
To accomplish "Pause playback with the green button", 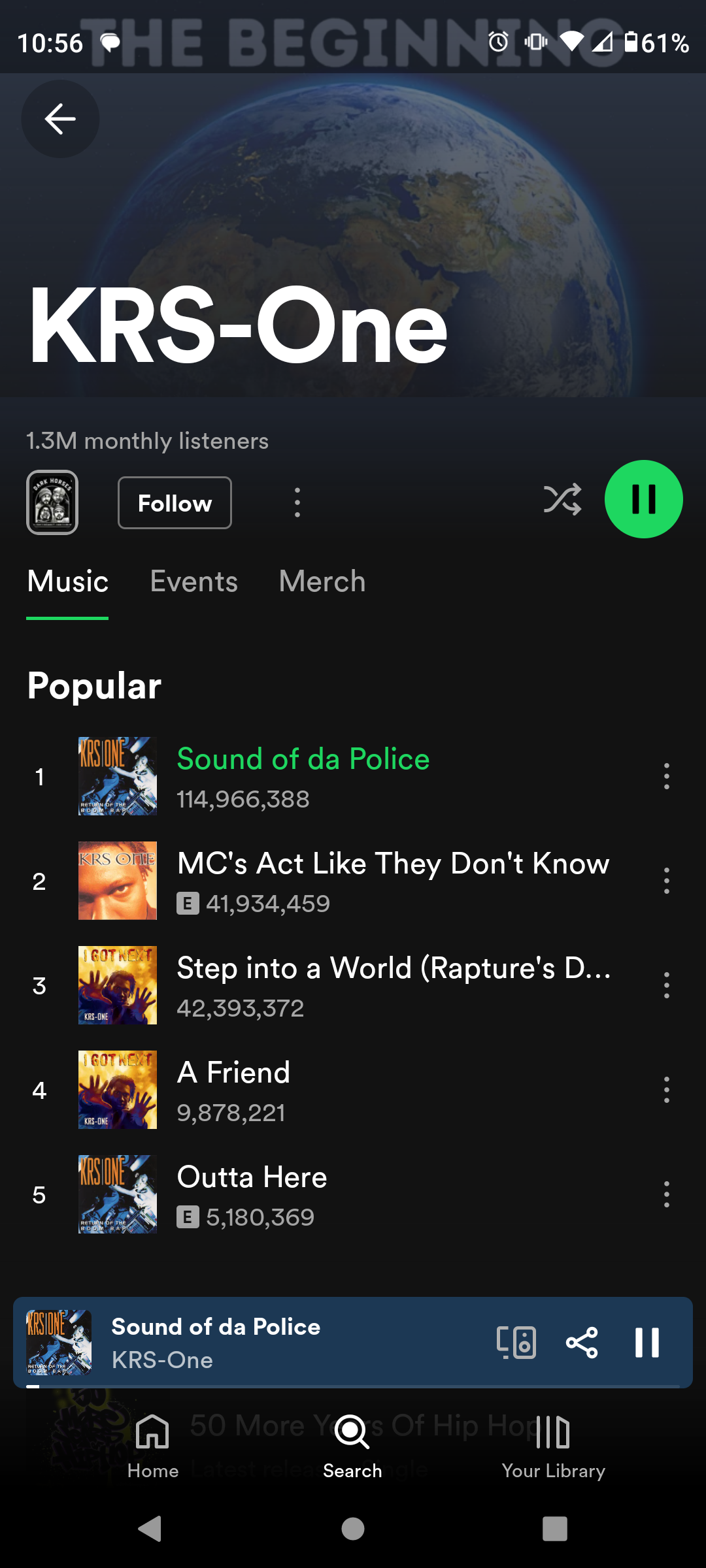I will pyautogui.click(x=643, y=500).
